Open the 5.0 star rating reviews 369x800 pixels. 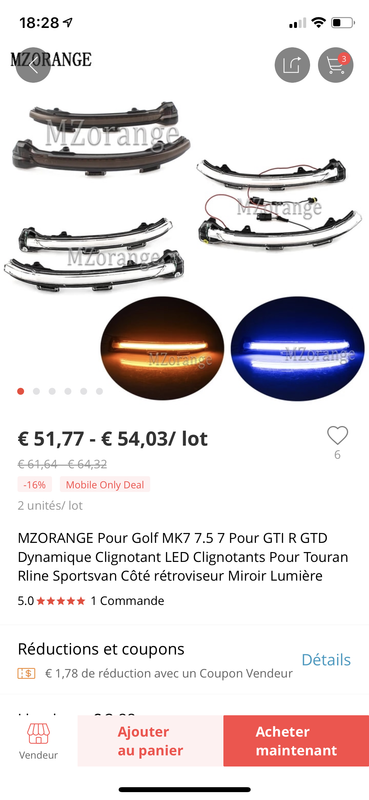(x=52, y=601)
